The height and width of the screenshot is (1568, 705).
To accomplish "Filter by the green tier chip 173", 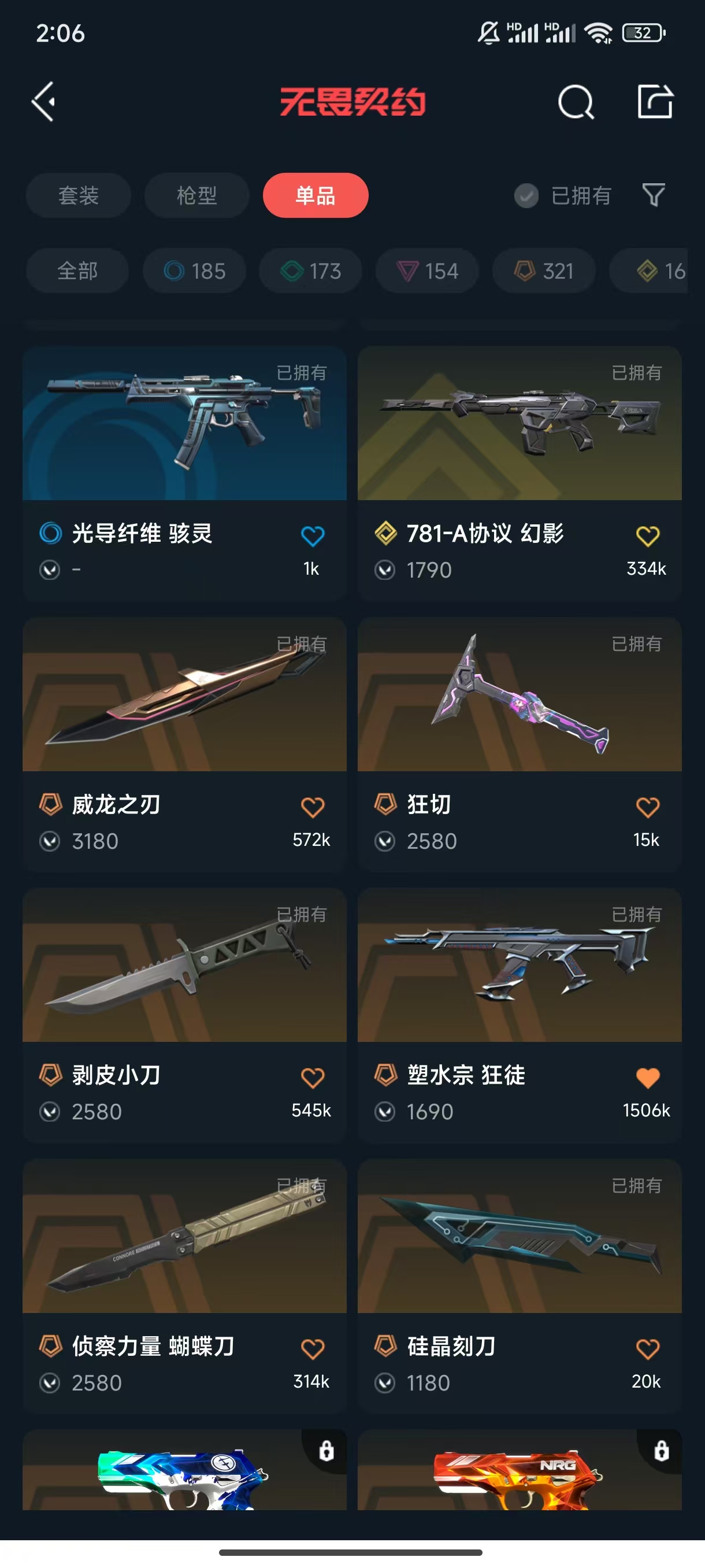I will (x=311, y=271).
